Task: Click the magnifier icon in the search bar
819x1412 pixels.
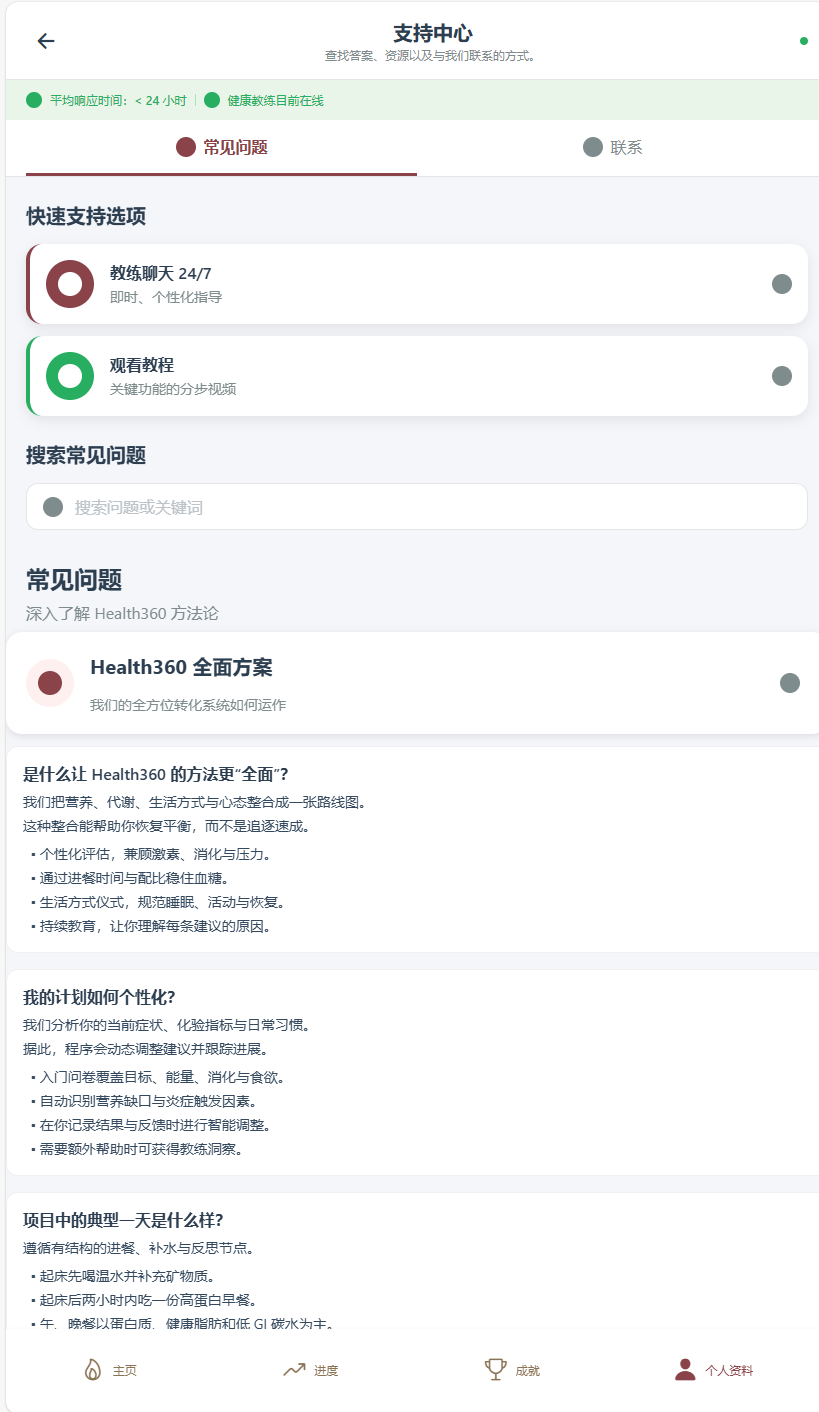Action: click(x=52, y=506)
